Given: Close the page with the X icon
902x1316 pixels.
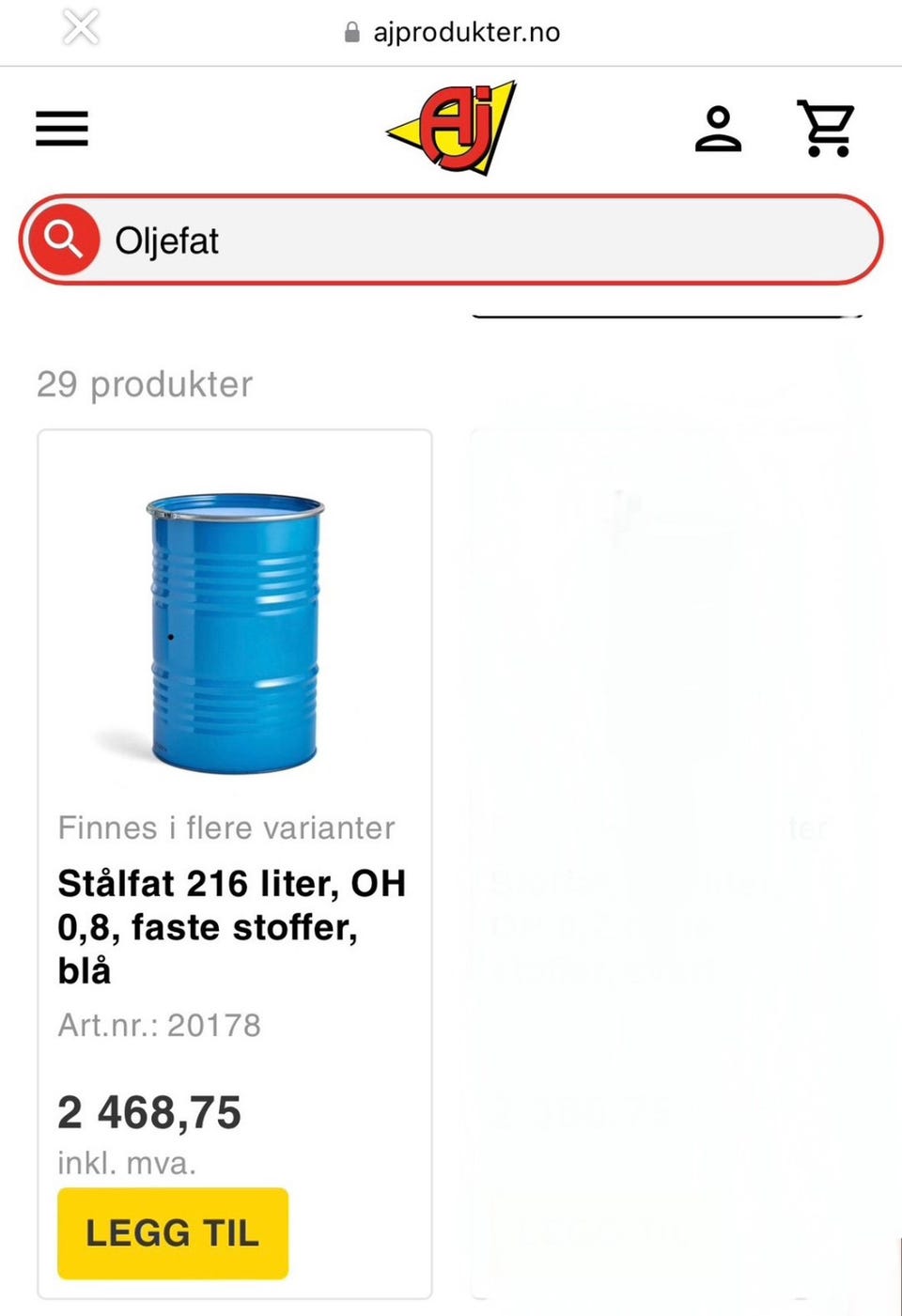Looking at the screenshot, I should pos(81,28).
